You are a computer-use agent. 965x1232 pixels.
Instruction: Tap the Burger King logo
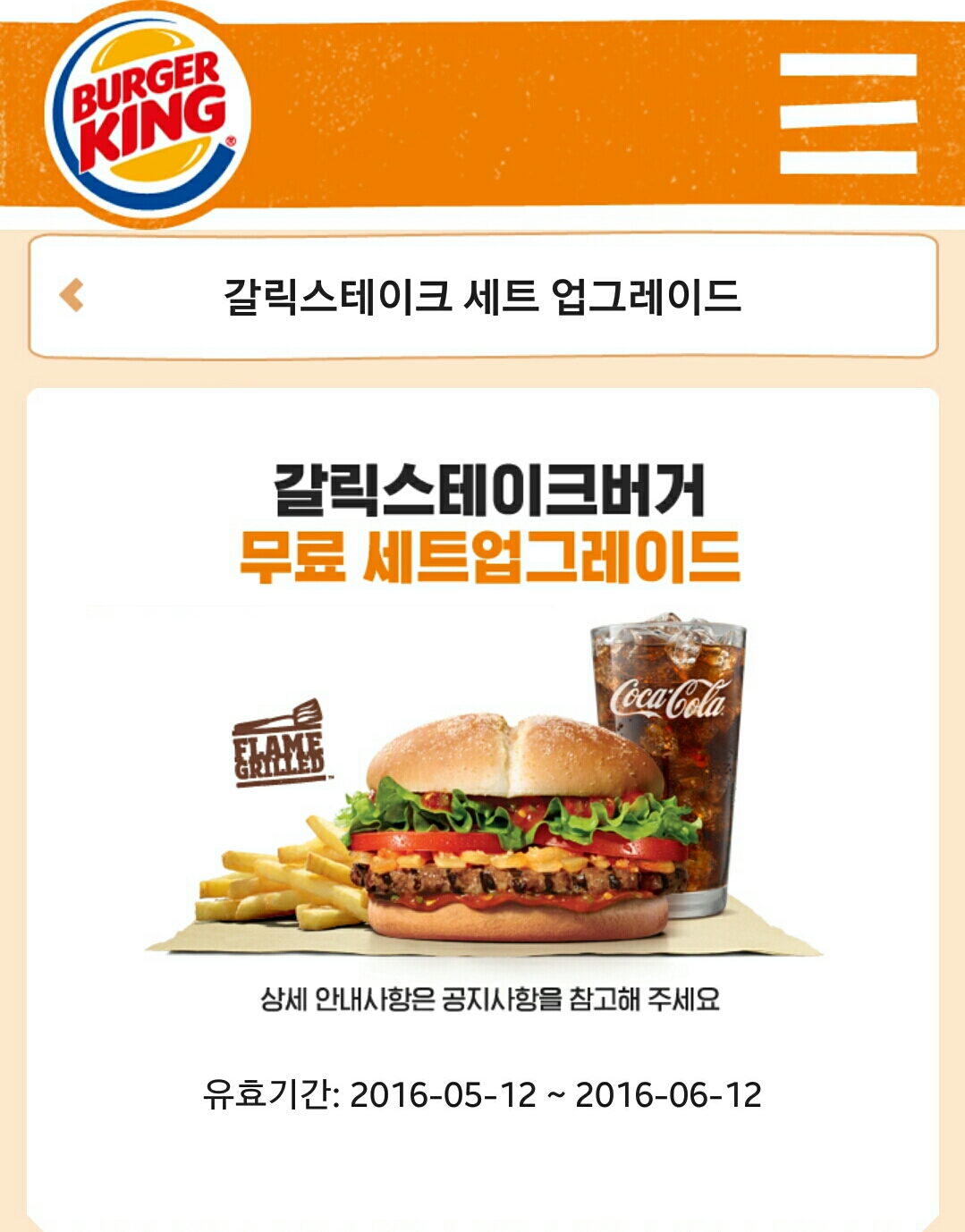click(x=148, y=114)
